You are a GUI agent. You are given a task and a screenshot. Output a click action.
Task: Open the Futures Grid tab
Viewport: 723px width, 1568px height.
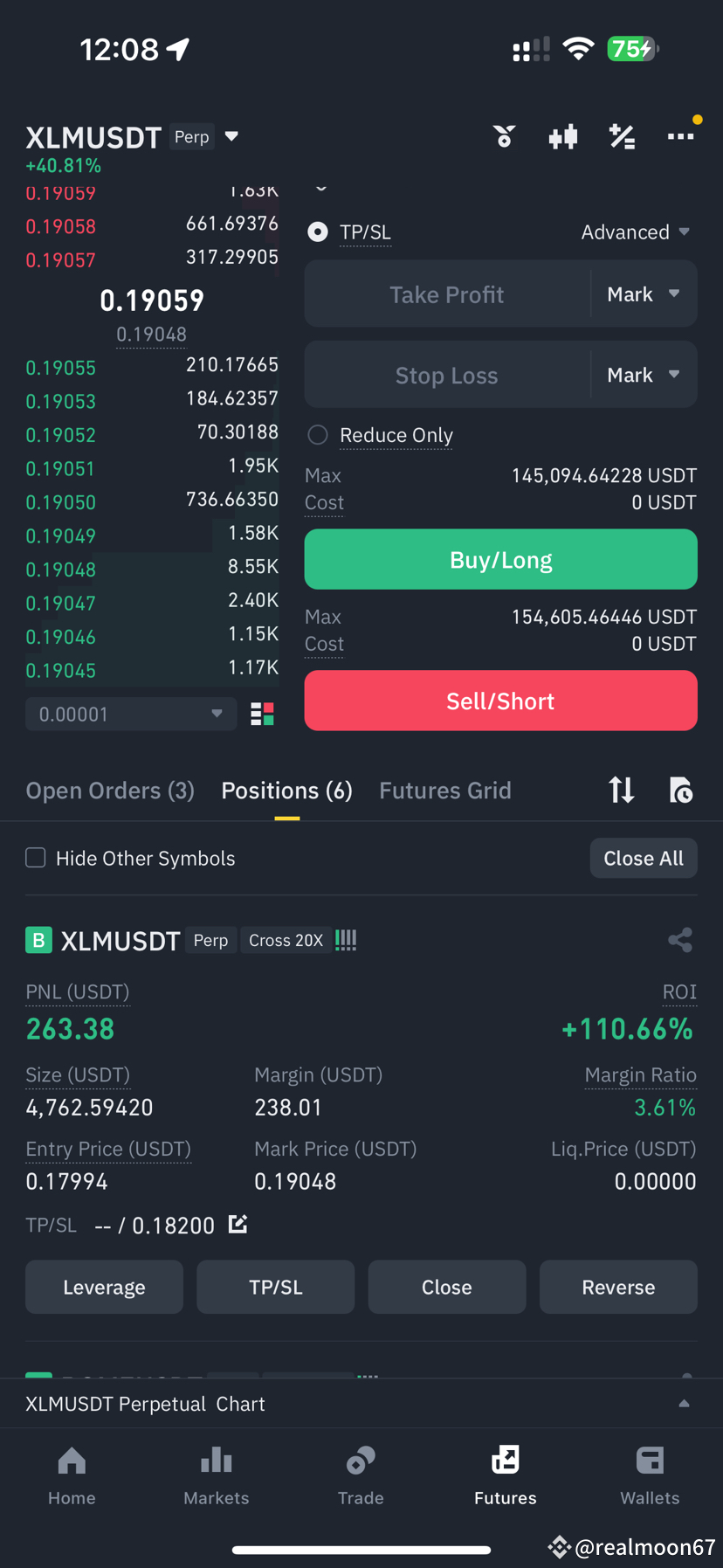tap(445, 790)
